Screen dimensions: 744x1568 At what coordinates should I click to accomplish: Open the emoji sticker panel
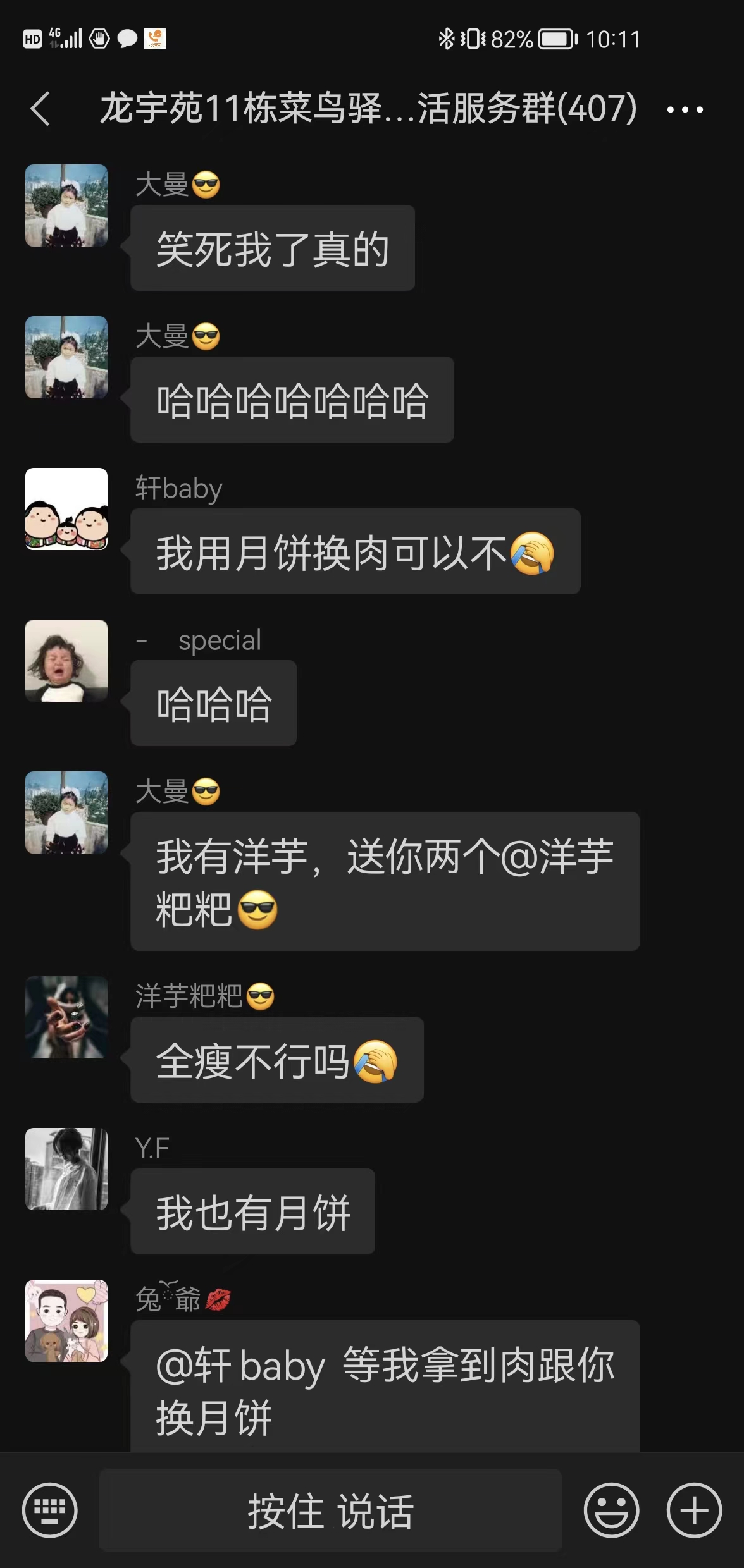click(611, 1510)
